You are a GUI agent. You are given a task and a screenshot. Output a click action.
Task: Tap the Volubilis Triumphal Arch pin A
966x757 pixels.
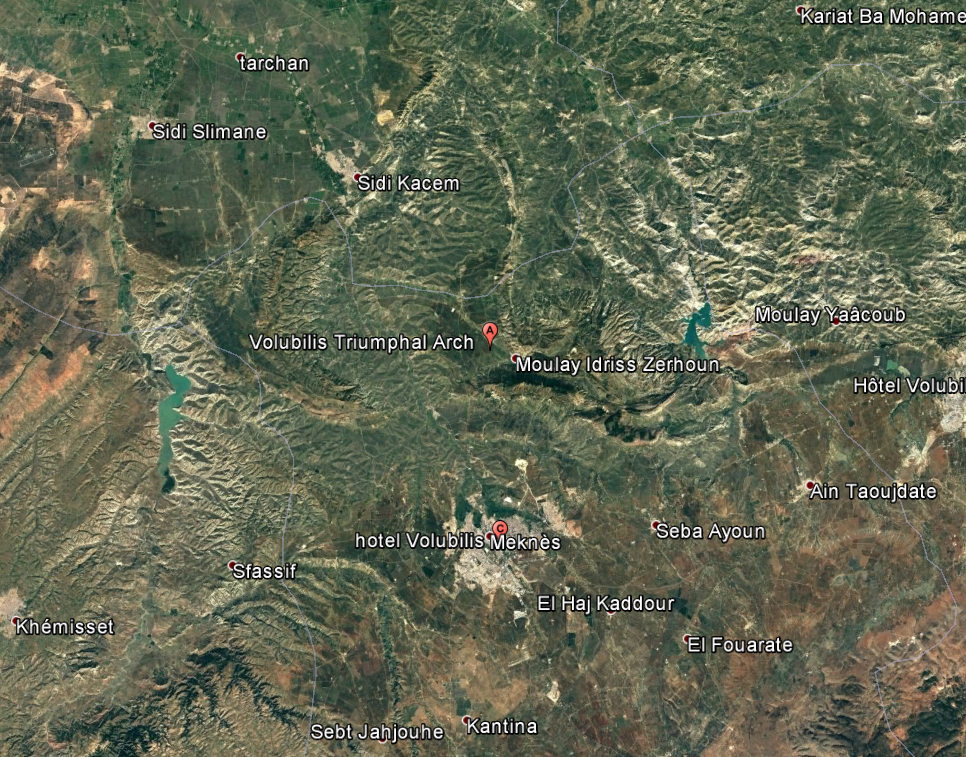490,332
